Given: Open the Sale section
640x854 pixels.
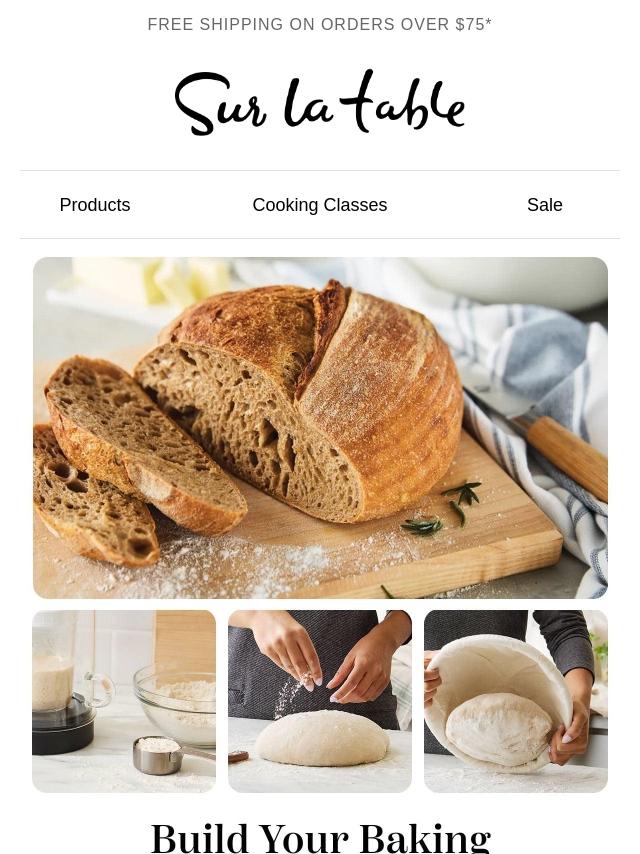Looking at the screenshot, I should point(545,205).
